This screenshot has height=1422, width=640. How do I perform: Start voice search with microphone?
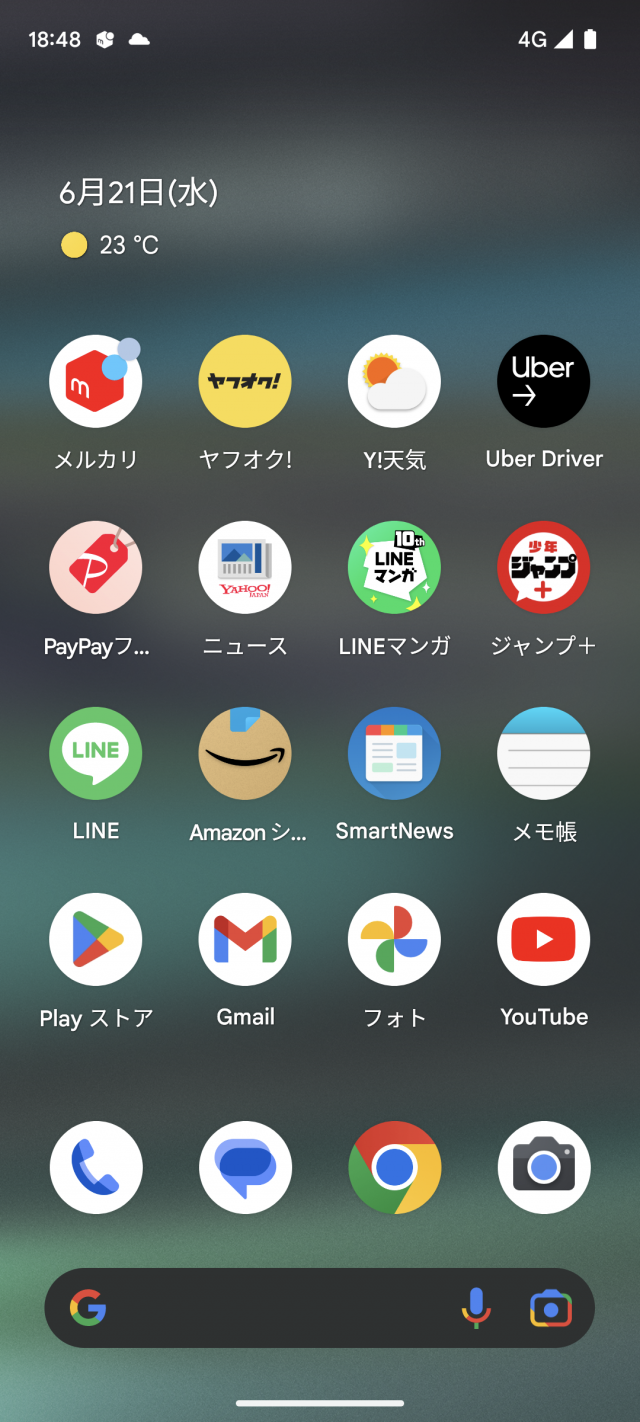[x=476, y=1308]
